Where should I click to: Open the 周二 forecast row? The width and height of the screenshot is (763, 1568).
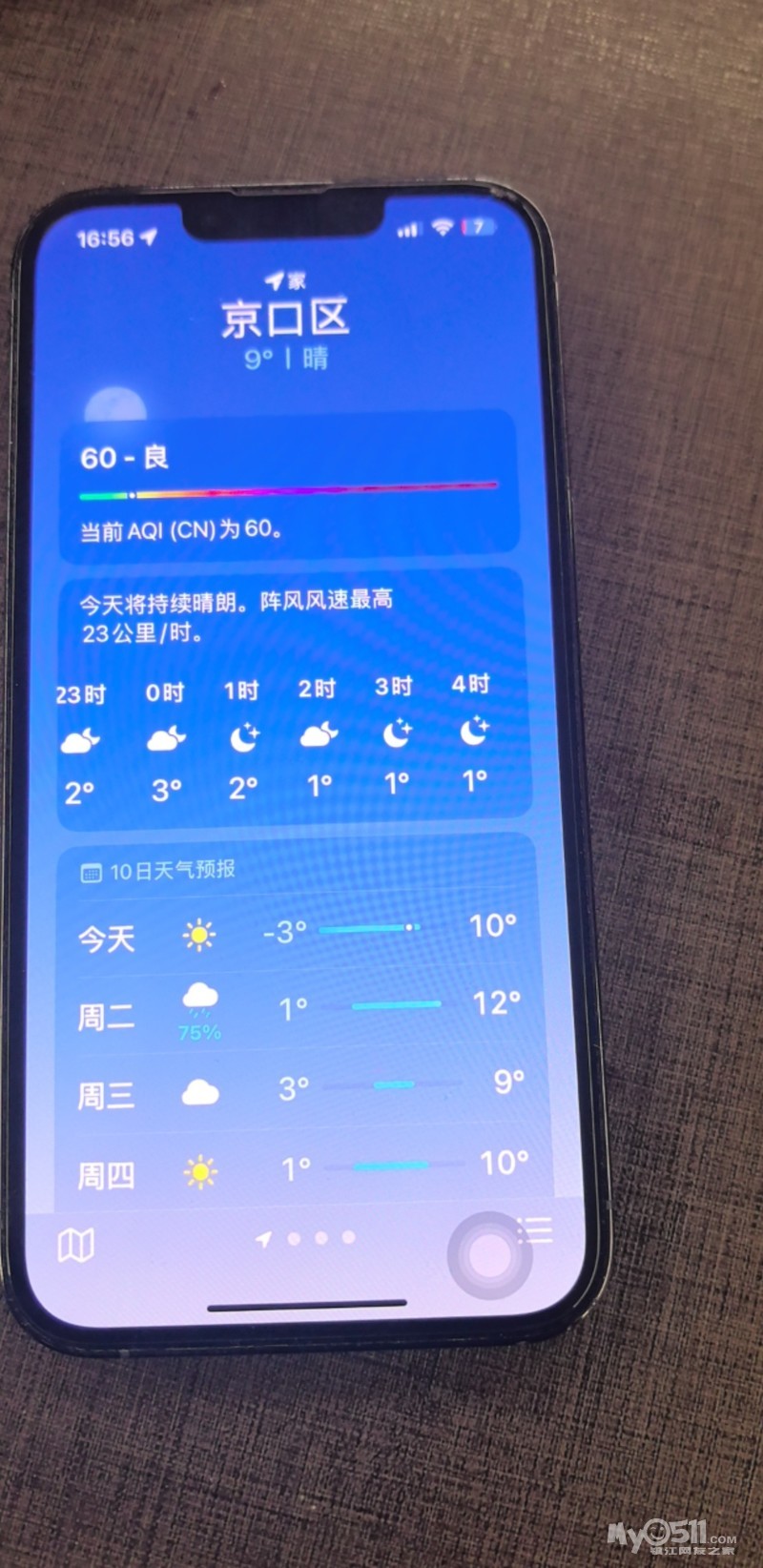click(x=298, y=1011)
